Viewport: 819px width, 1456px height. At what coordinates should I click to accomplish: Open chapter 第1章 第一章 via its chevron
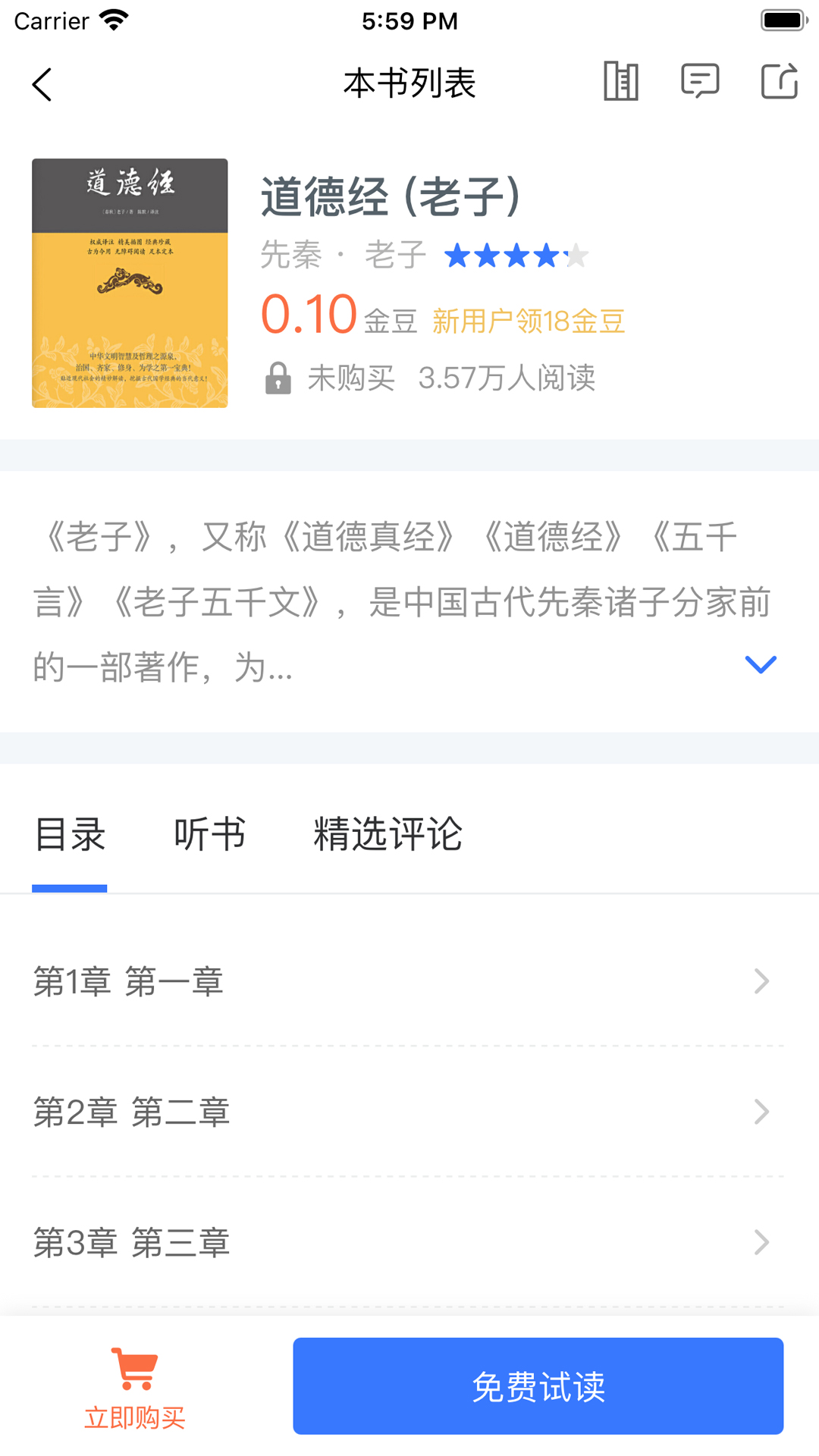click(761, 981)
